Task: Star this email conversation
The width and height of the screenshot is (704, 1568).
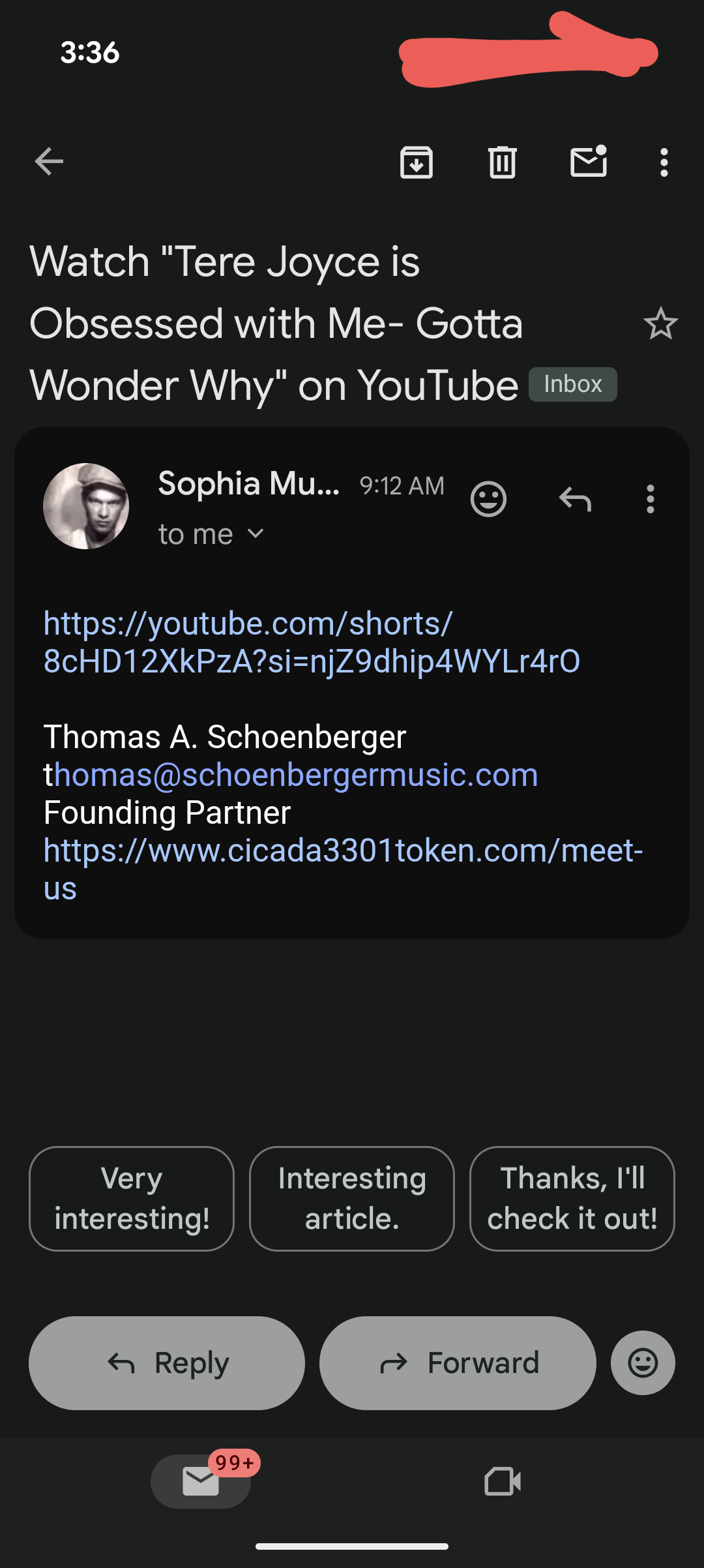Action: pos(660,324)
